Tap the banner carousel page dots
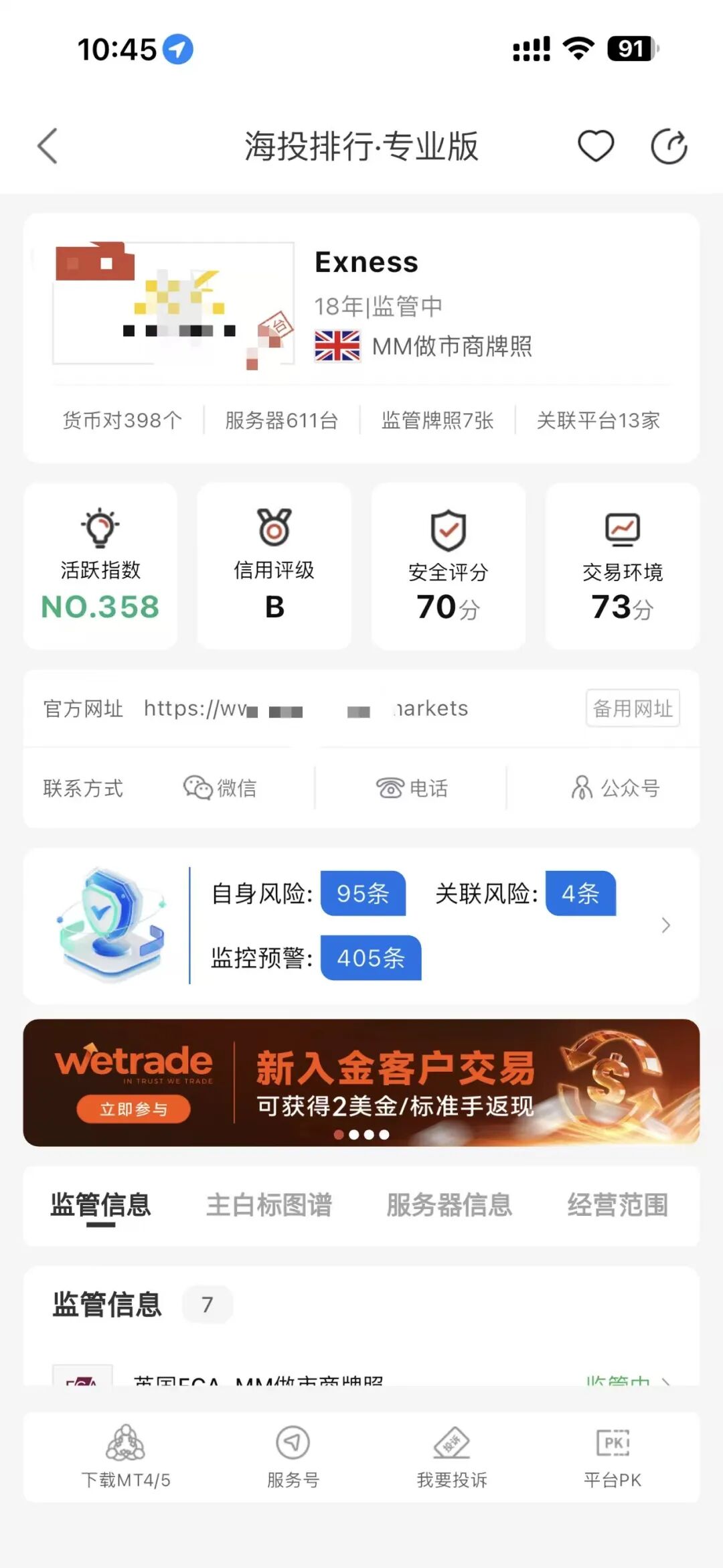This screenshot has width=723, height=1568. pyautogui.click(x=361, y=1135)
